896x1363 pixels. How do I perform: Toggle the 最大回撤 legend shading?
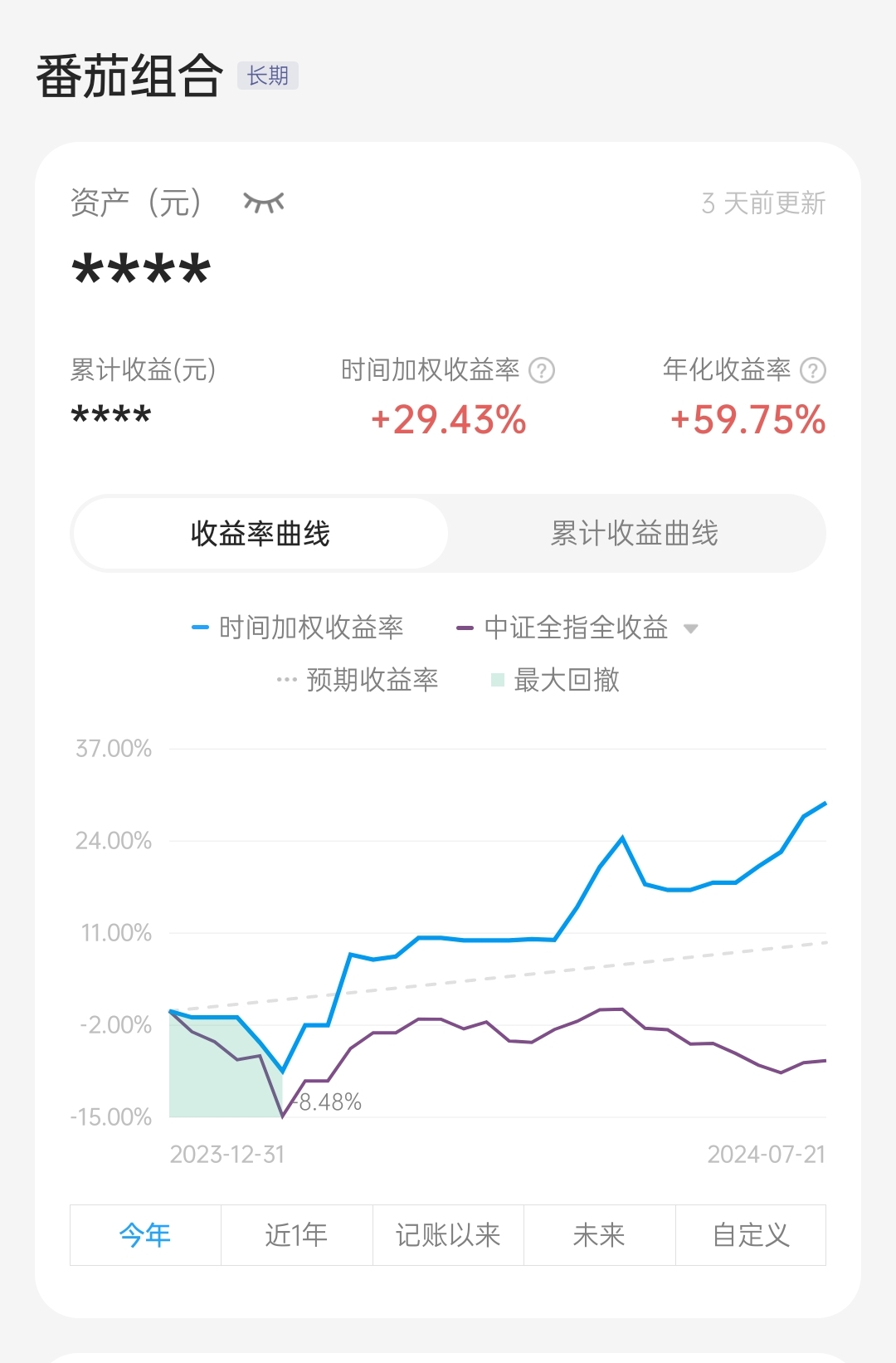[x=555, y=680]
